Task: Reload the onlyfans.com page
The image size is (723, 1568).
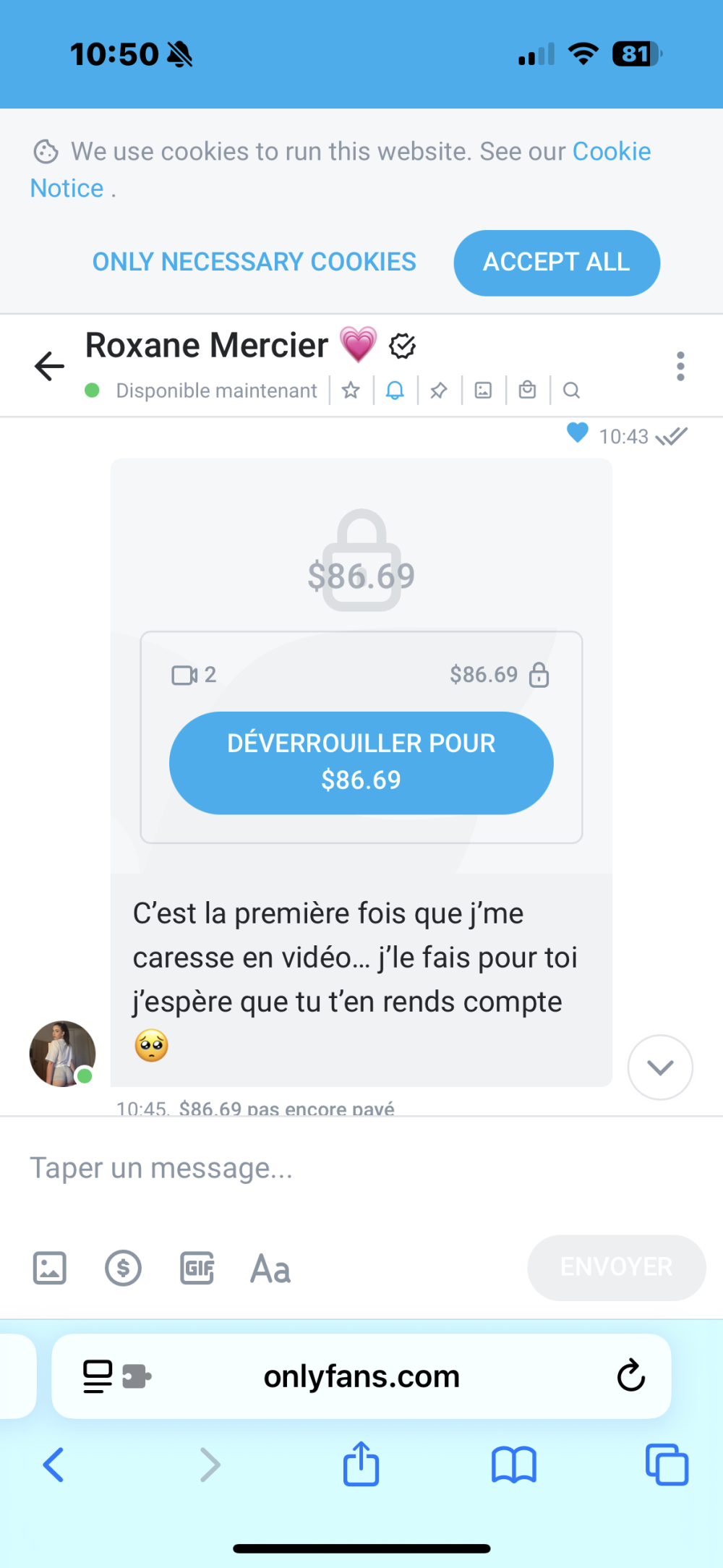Action: 630,1376
